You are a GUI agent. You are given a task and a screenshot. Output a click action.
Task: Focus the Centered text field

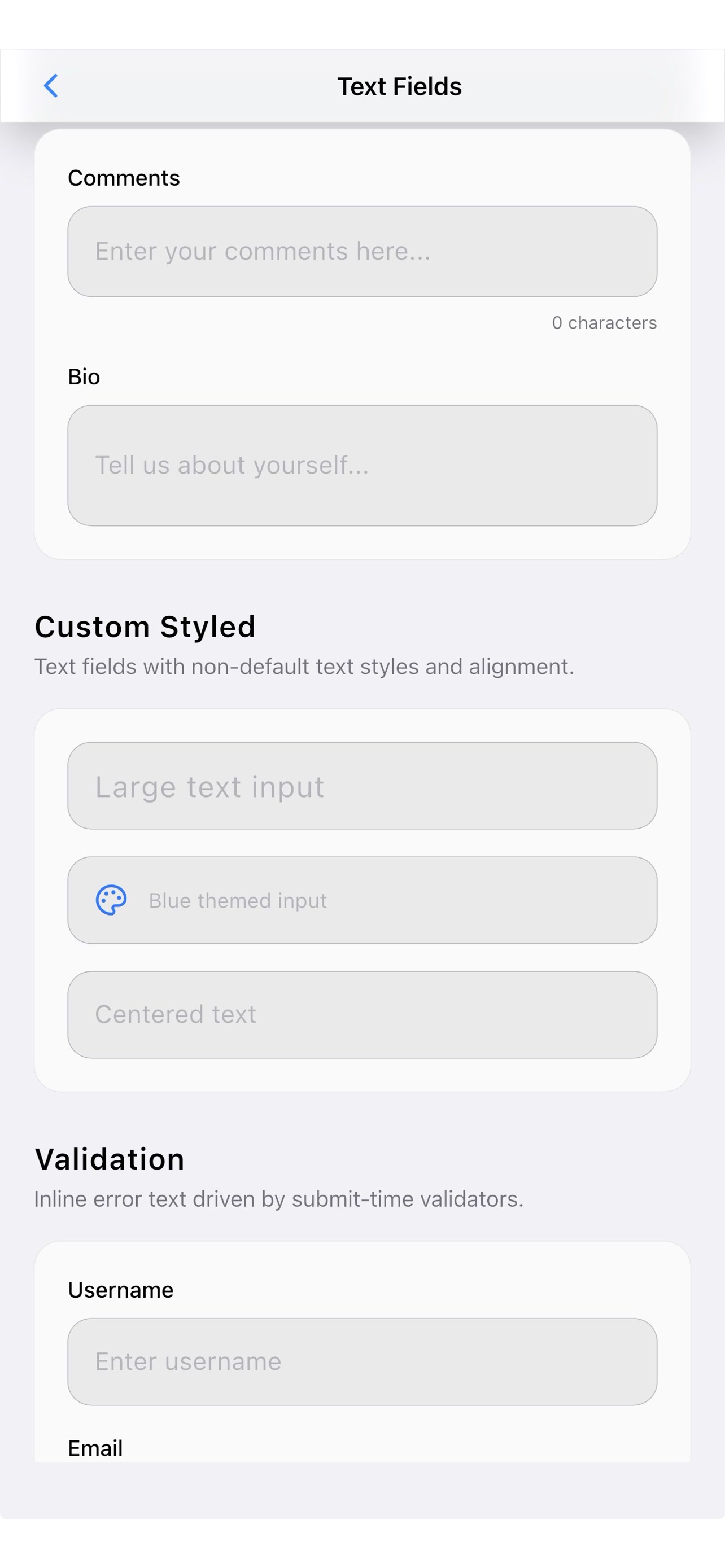point(362,1015)
